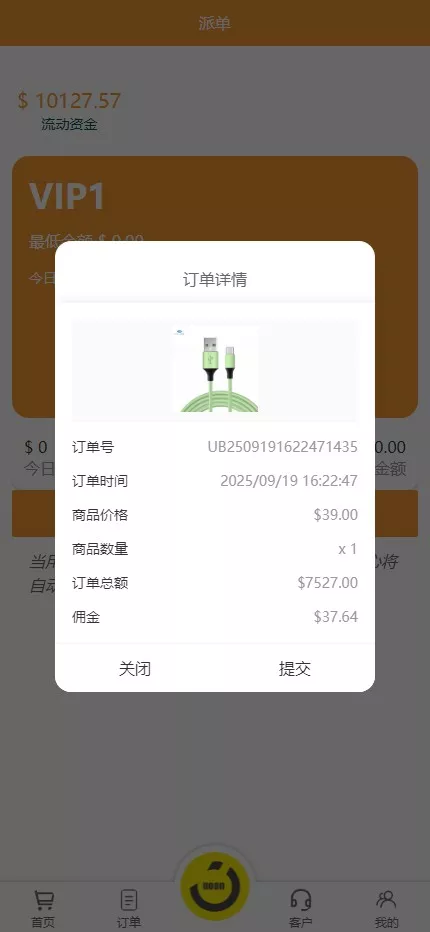Open the 我的 profile tab

(x=387, y=909)
